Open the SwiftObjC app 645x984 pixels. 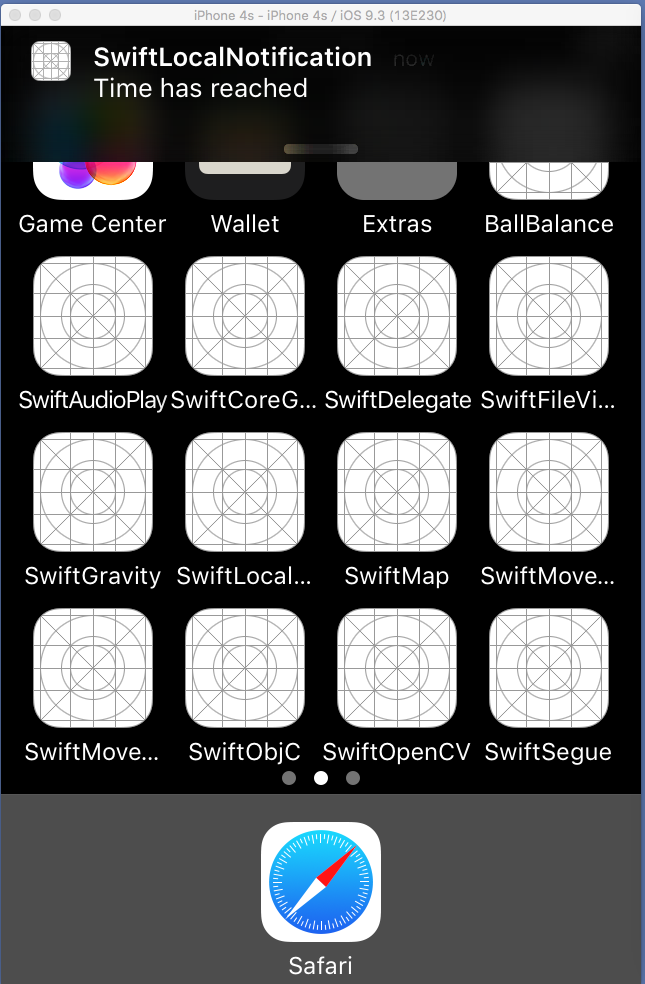point(245,669)
